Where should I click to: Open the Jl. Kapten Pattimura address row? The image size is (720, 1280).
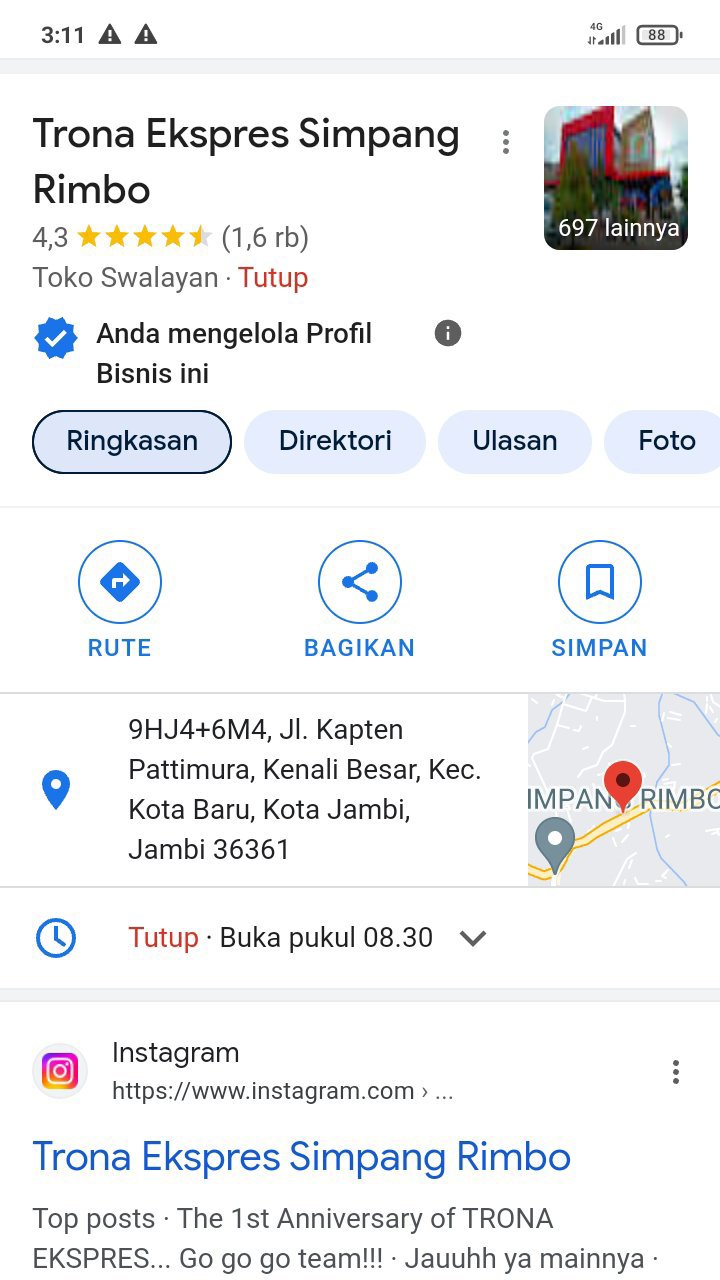[300, 789]
